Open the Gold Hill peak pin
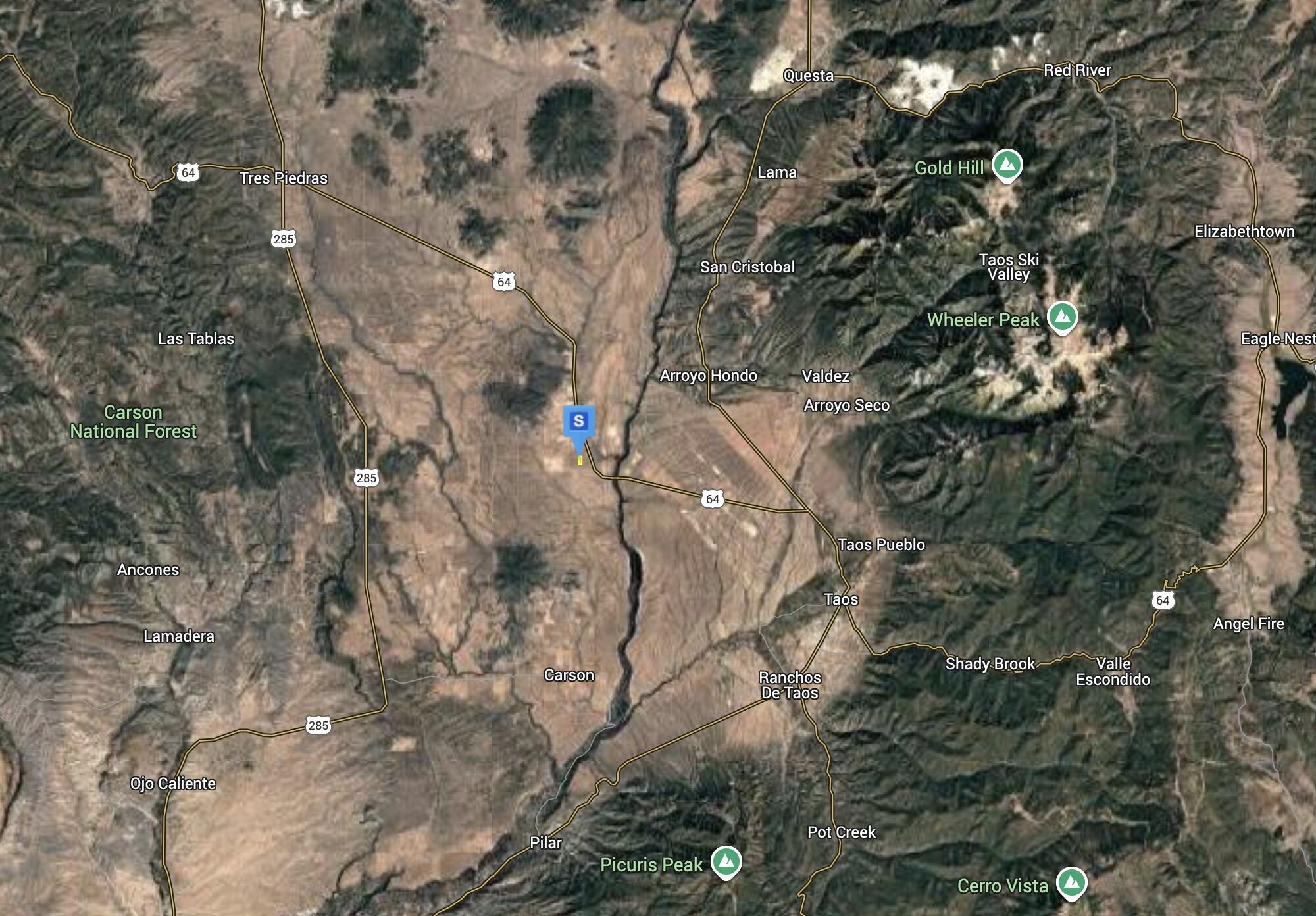The width and height of the screenshot is (1316, 916). pos(1007,165)
